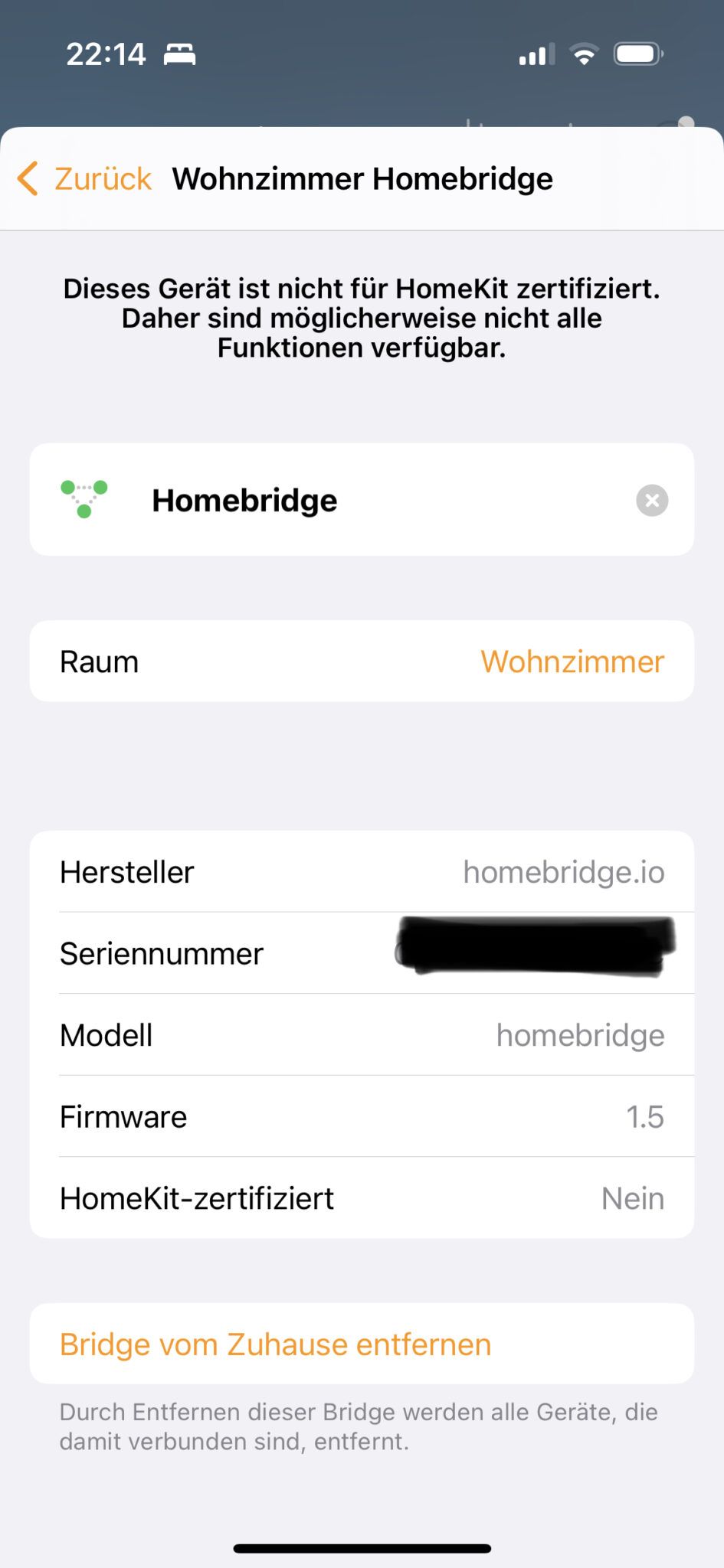Tap the homebridge.io manufacturer value

point(565,872)
